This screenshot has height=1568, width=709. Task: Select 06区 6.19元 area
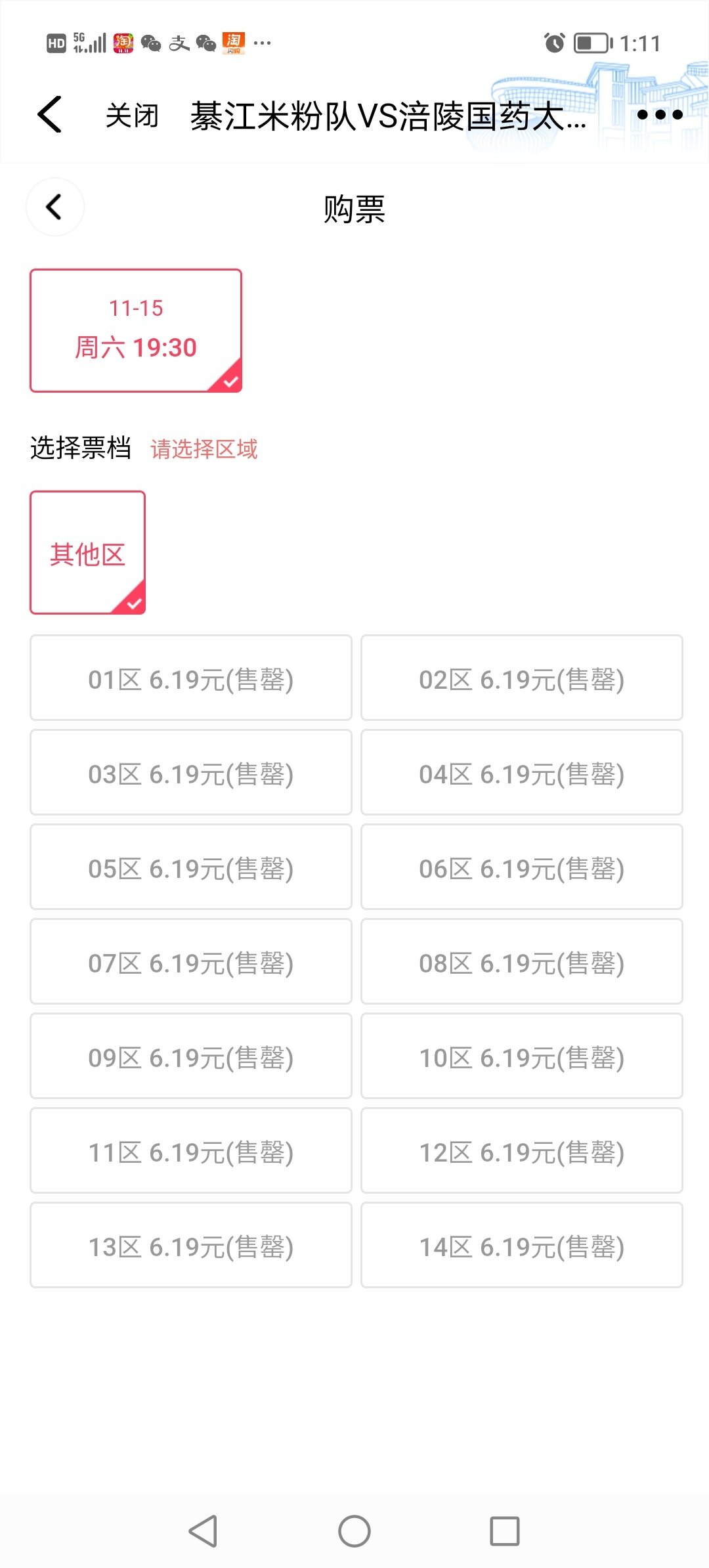522,867
